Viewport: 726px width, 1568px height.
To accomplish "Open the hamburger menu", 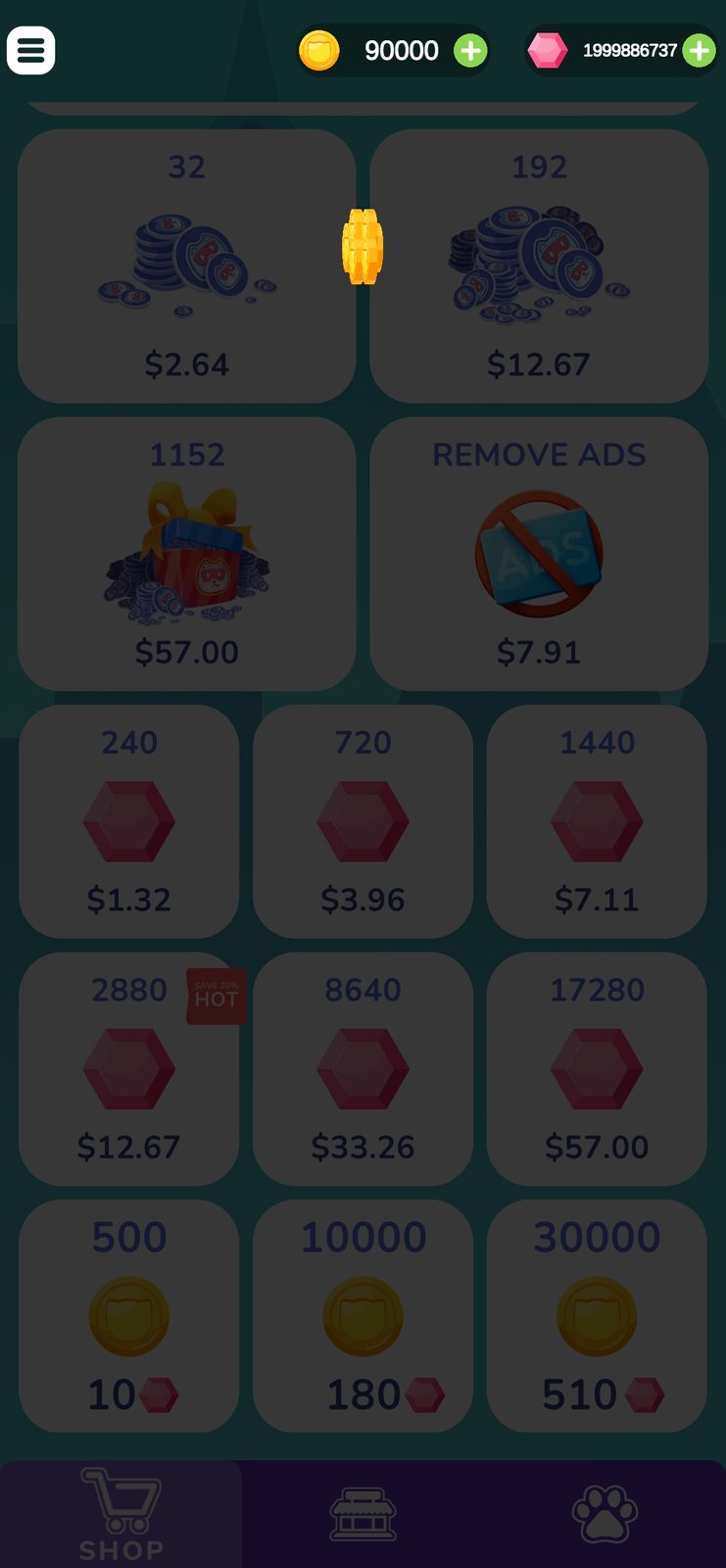I will click(x=30, y=50).
